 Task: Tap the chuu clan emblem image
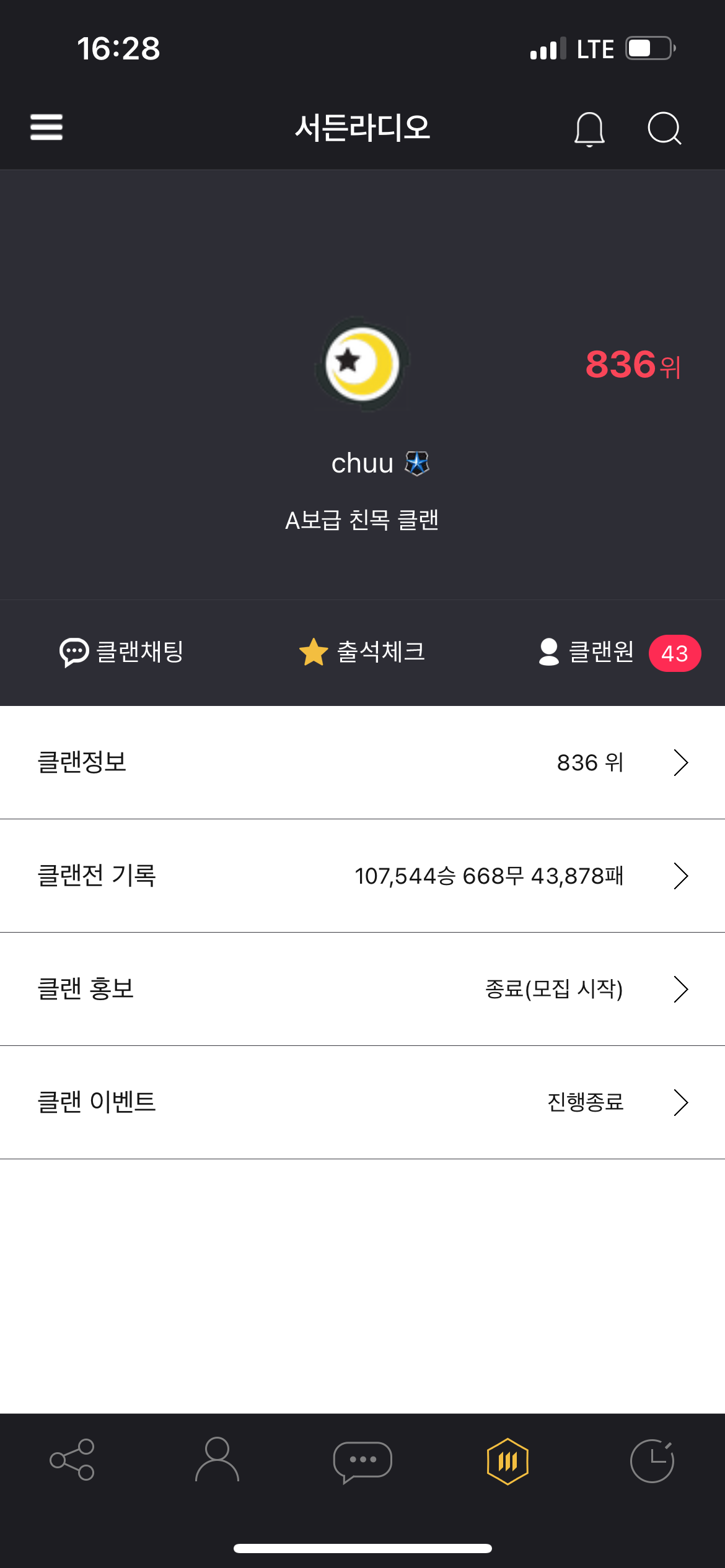coord(362,364)
